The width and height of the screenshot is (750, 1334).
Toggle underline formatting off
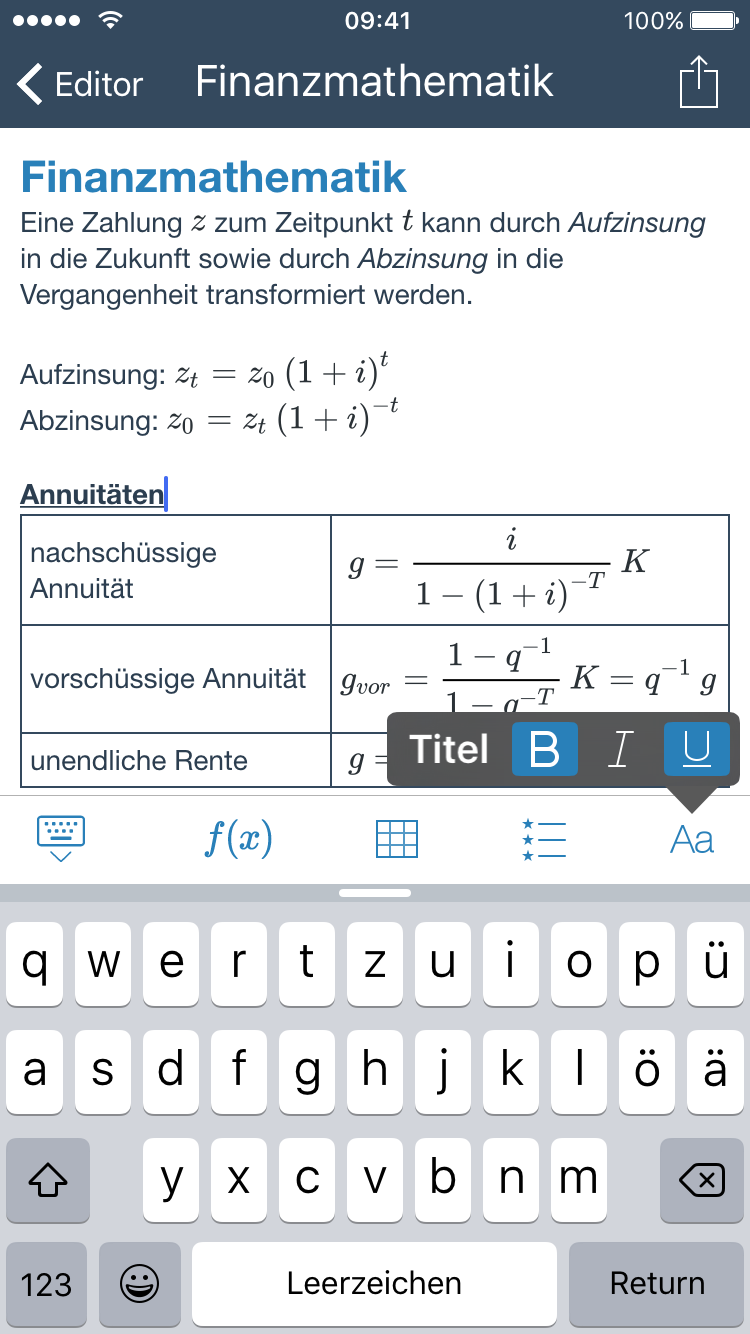pyautogui.click(x=696, y=749)
